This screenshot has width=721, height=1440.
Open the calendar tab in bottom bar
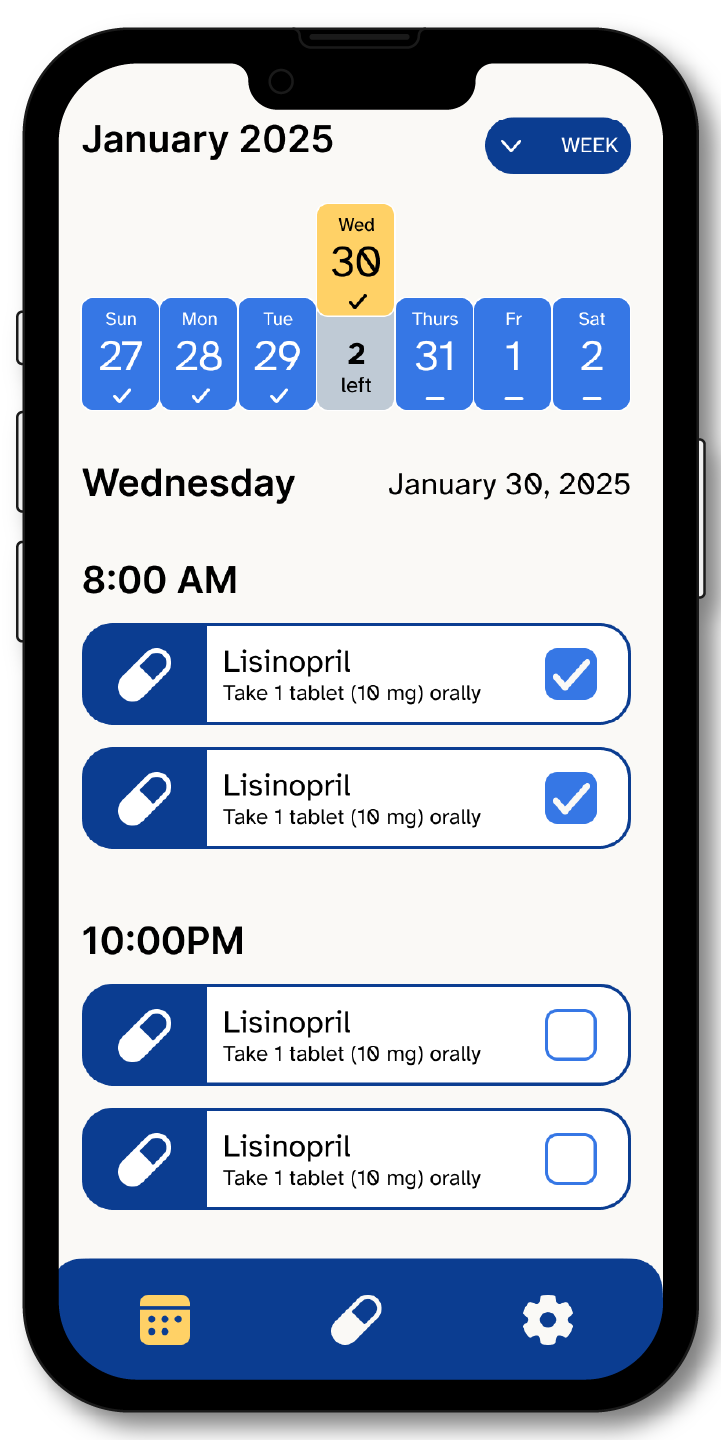click(x=165, y=1320)
